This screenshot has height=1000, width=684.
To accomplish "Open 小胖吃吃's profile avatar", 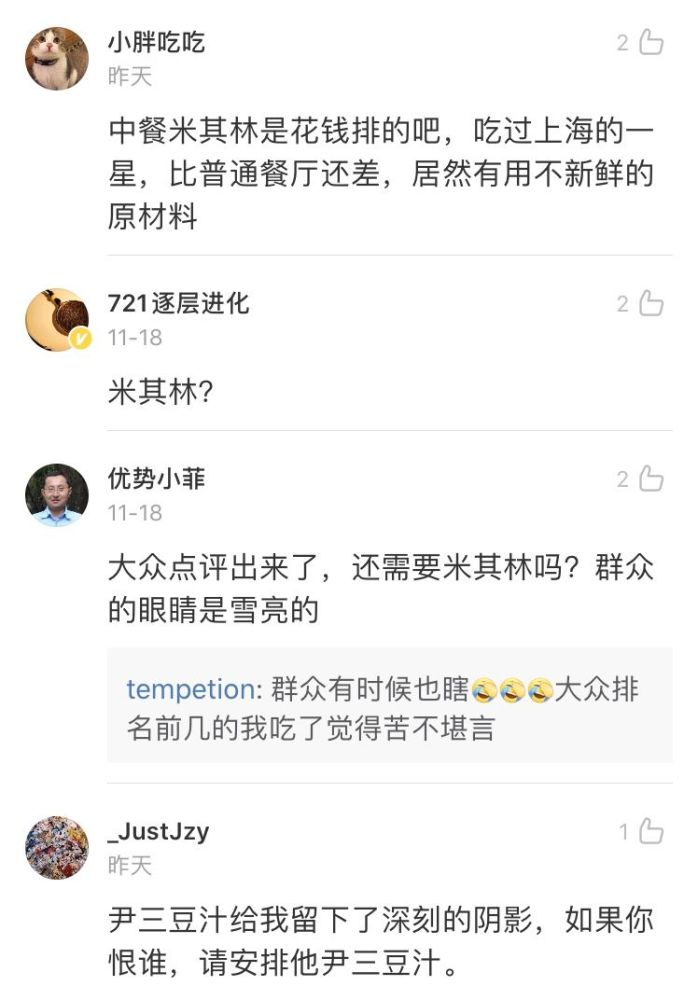I will coord(57,59).
